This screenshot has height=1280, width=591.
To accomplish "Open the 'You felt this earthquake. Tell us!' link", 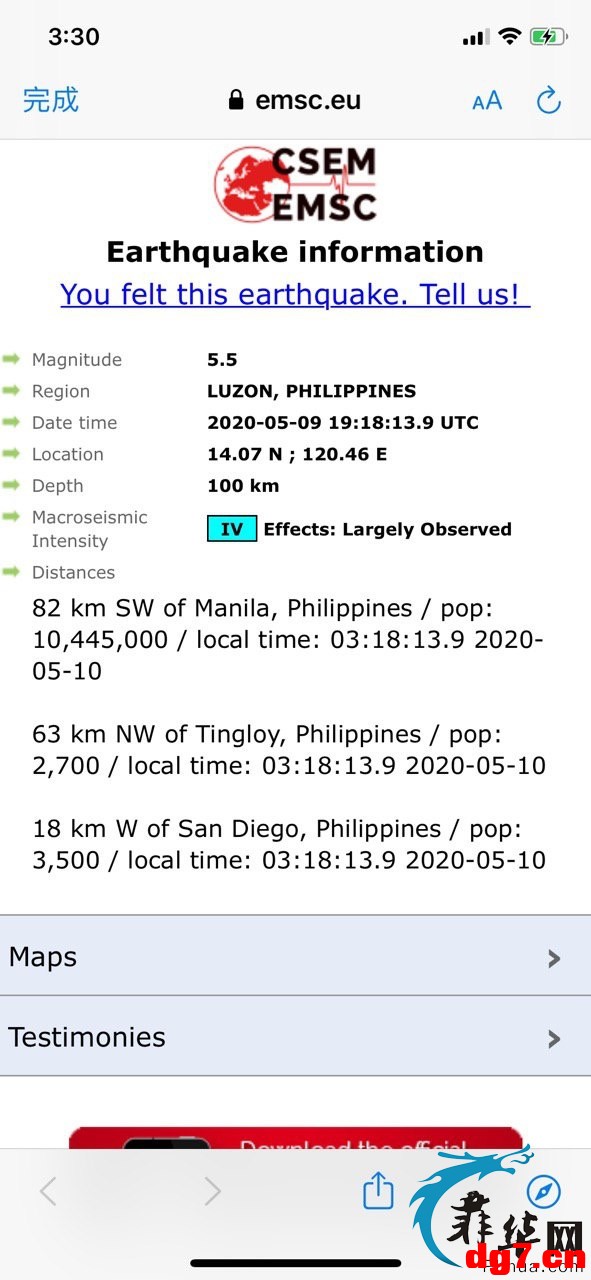I will pyautogui.click(x=295, y=294).
